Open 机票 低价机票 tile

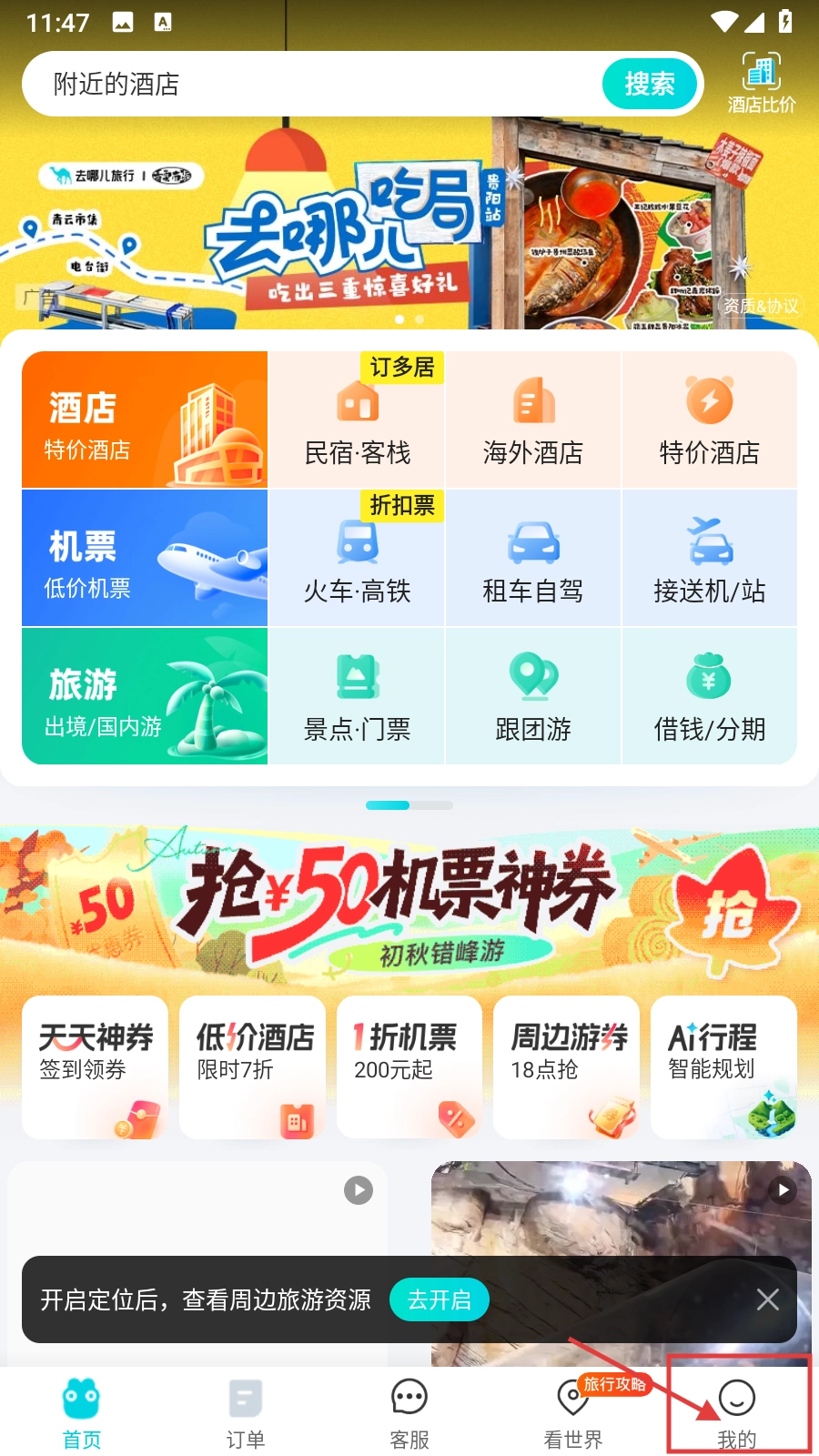145,558
